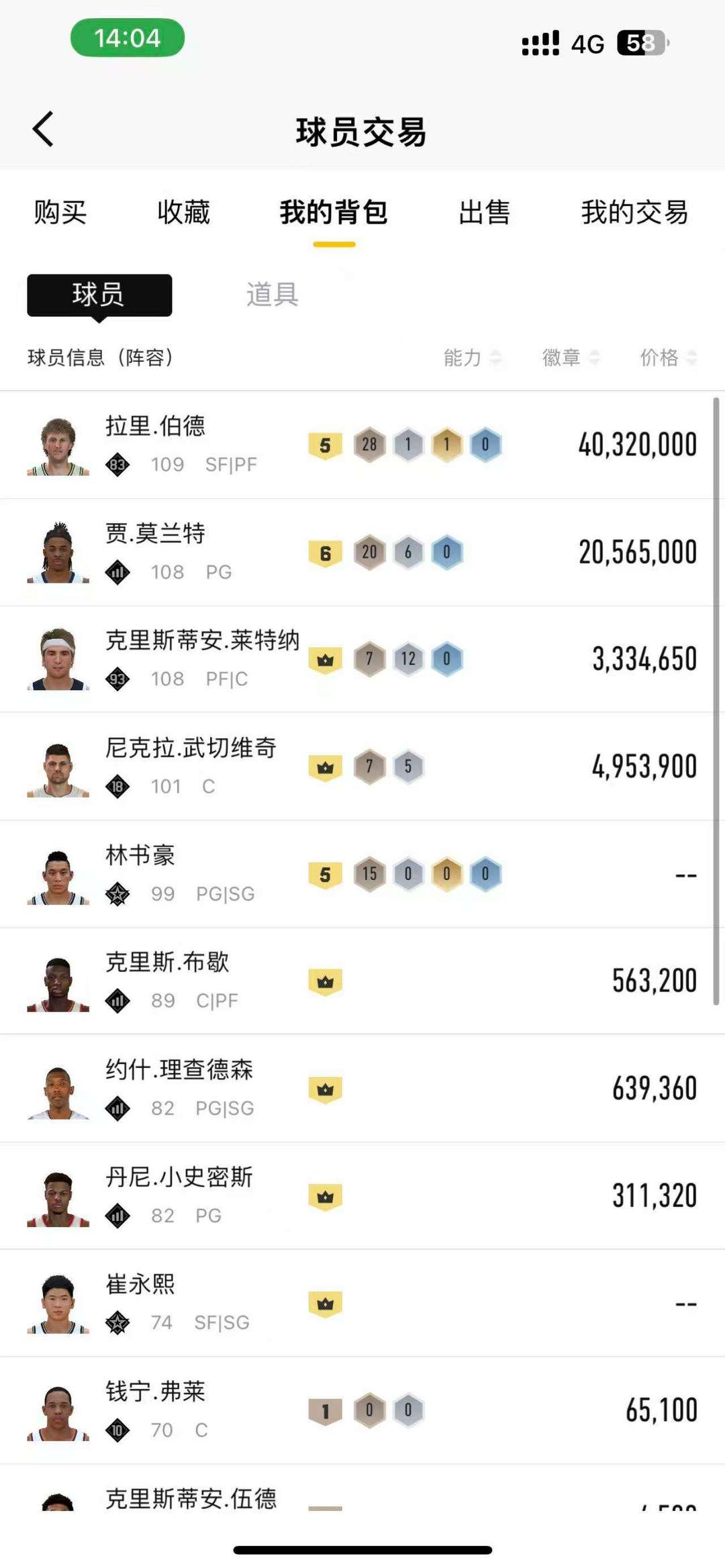Image resolution: width=725 pixels, height=1568 pixels.
Task: Switch to the 购买 tab
Action: (x=60, y=212)
